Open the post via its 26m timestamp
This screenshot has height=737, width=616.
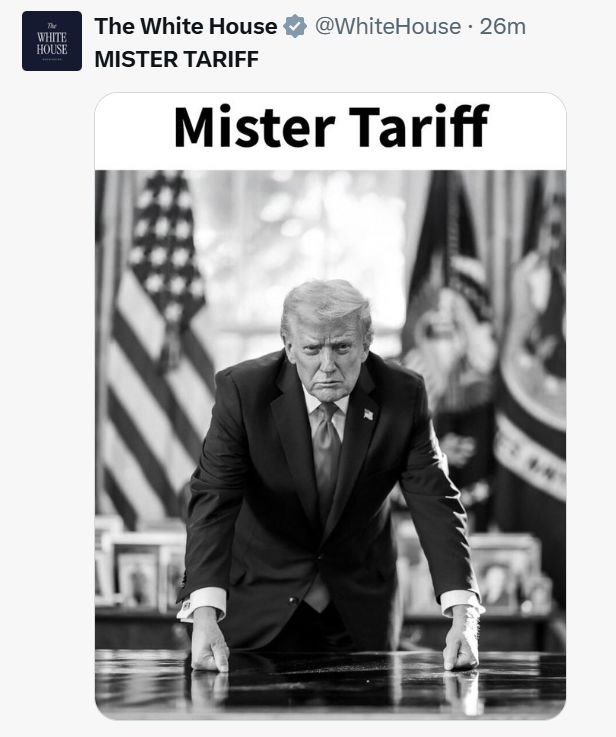[x=503, y=27]
